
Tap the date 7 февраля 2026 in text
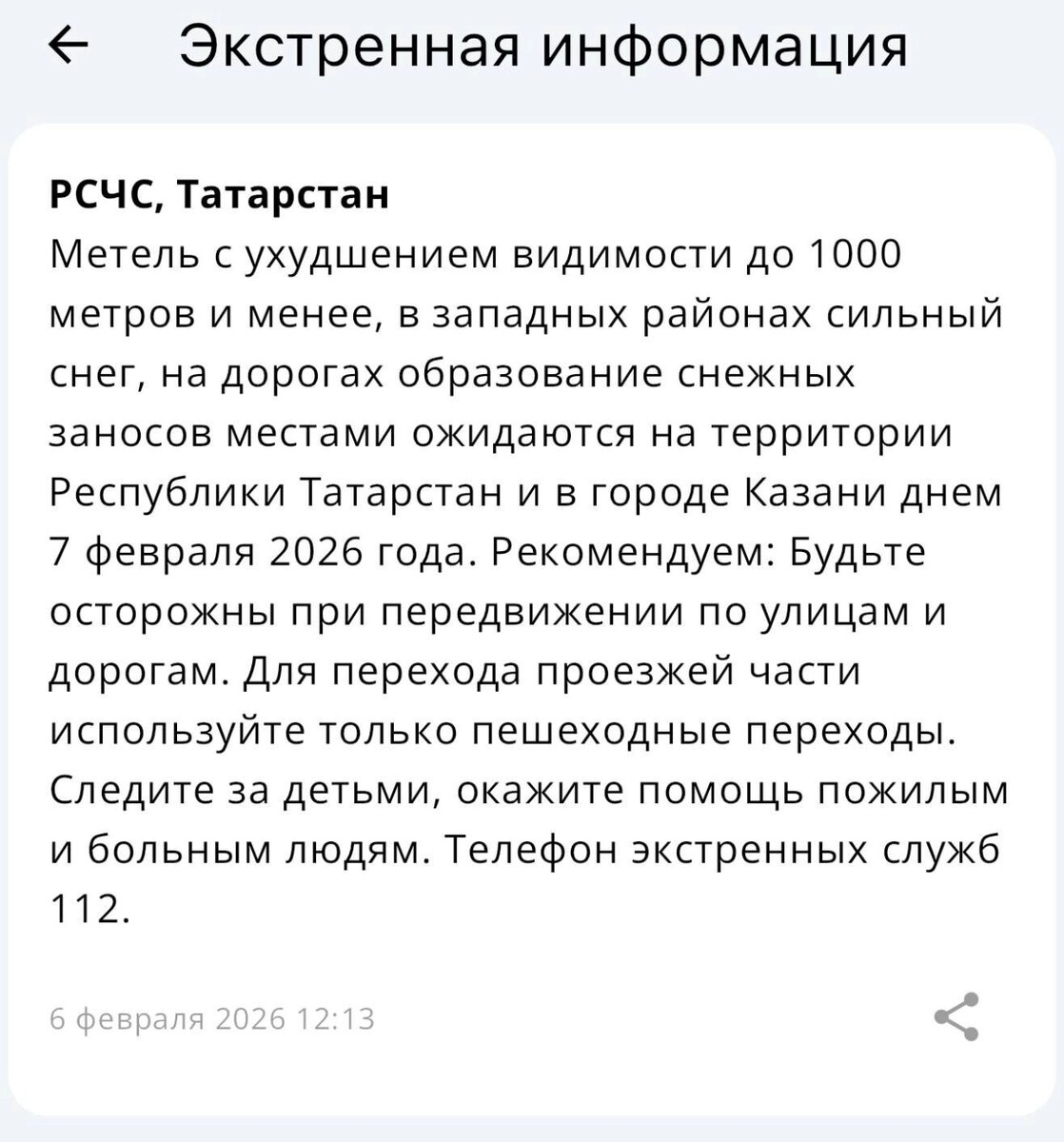[205, 550]
